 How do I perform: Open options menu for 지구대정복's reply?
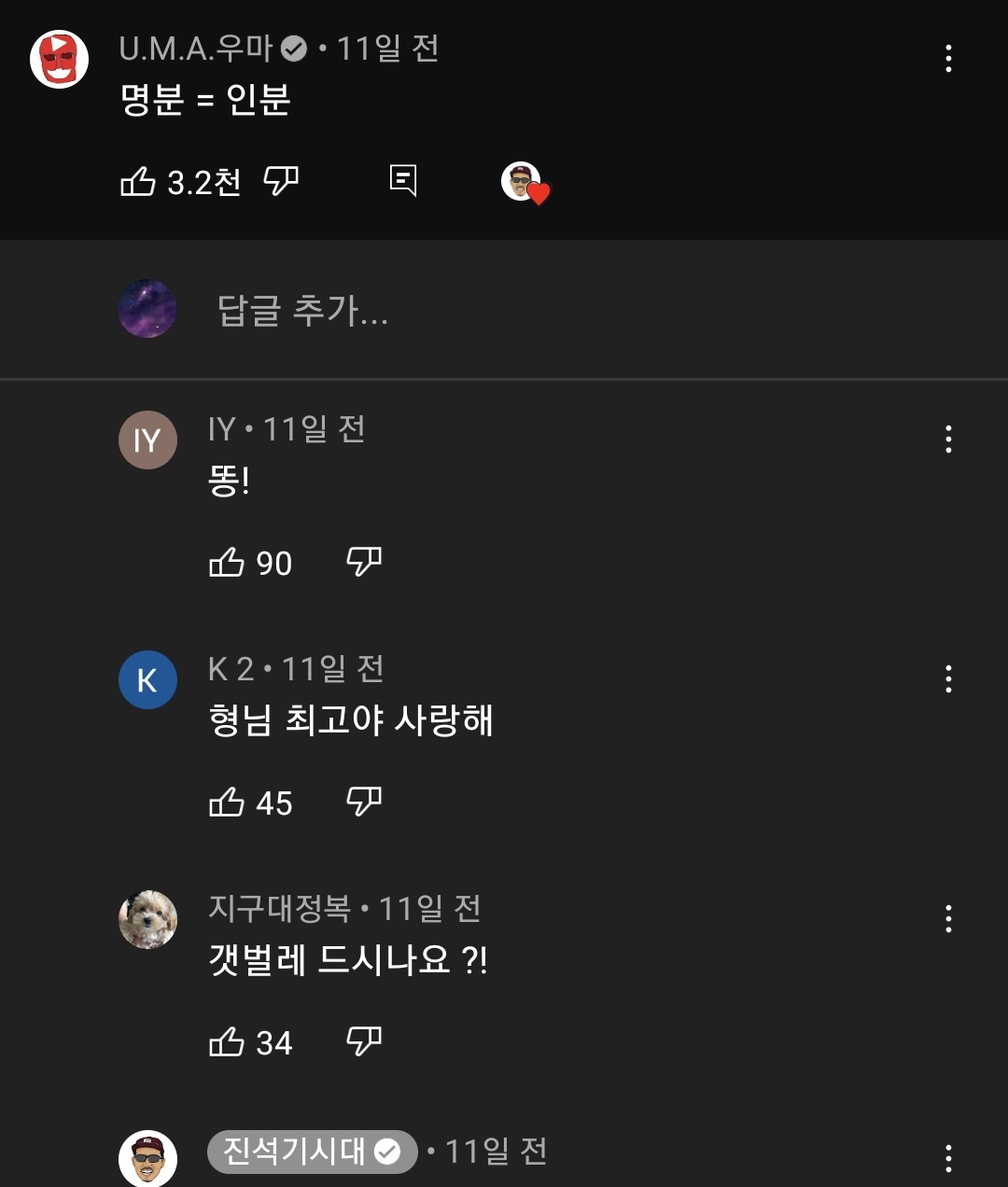pos(948,919)
